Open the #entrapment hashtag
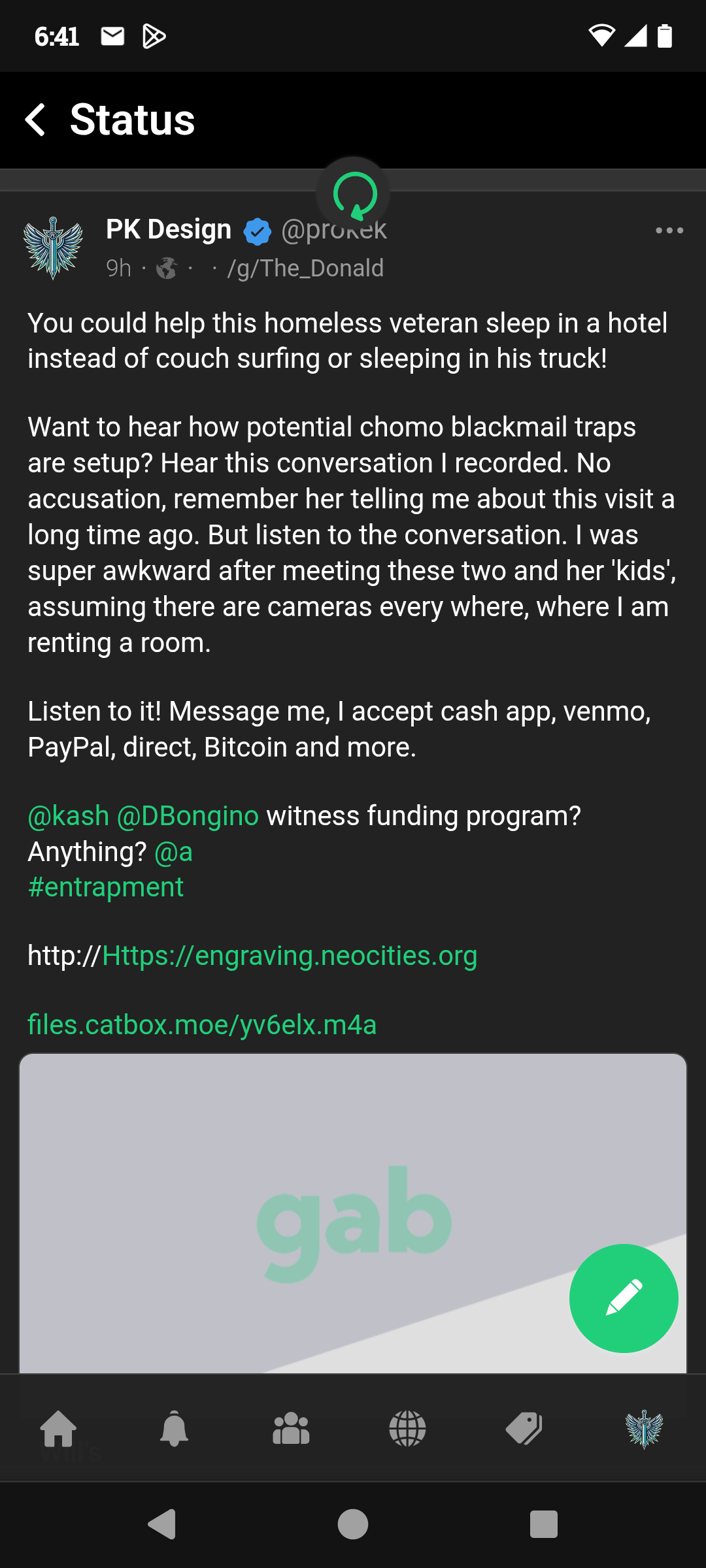 (106, 887)
